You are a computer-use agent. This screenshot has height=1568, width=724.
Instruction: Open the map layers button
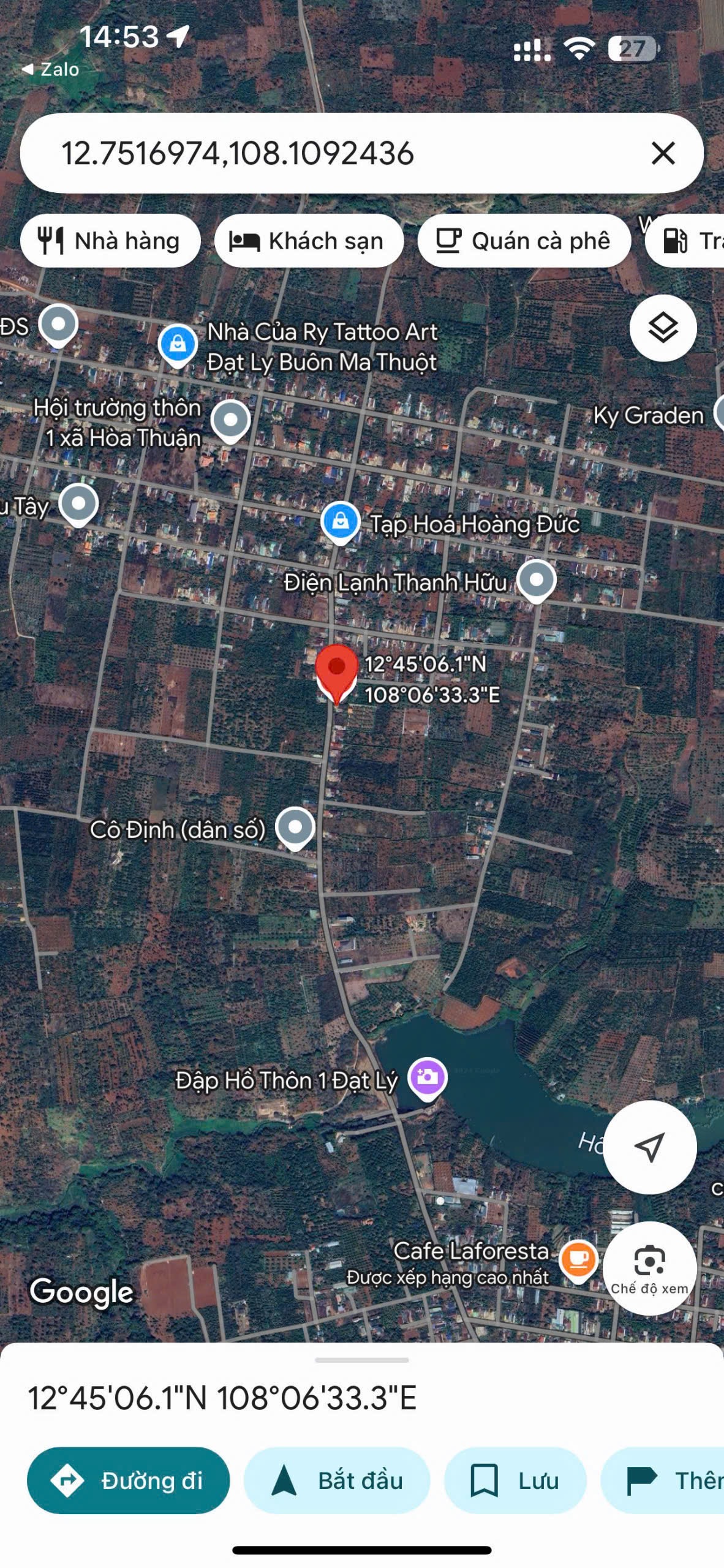[x=663, y=328]
